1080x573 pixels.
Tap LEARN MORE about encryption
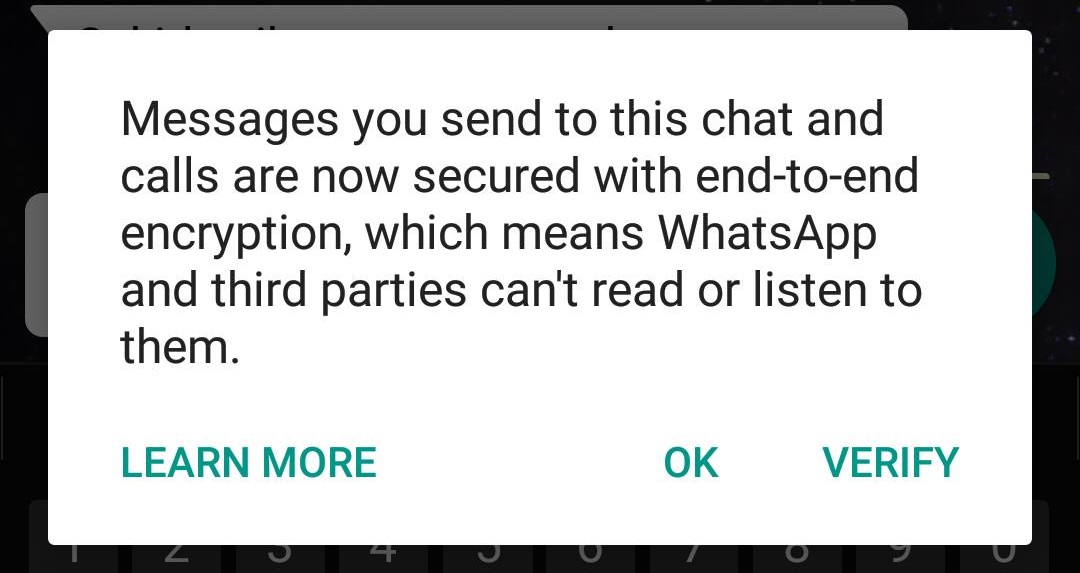click(248, 463)
